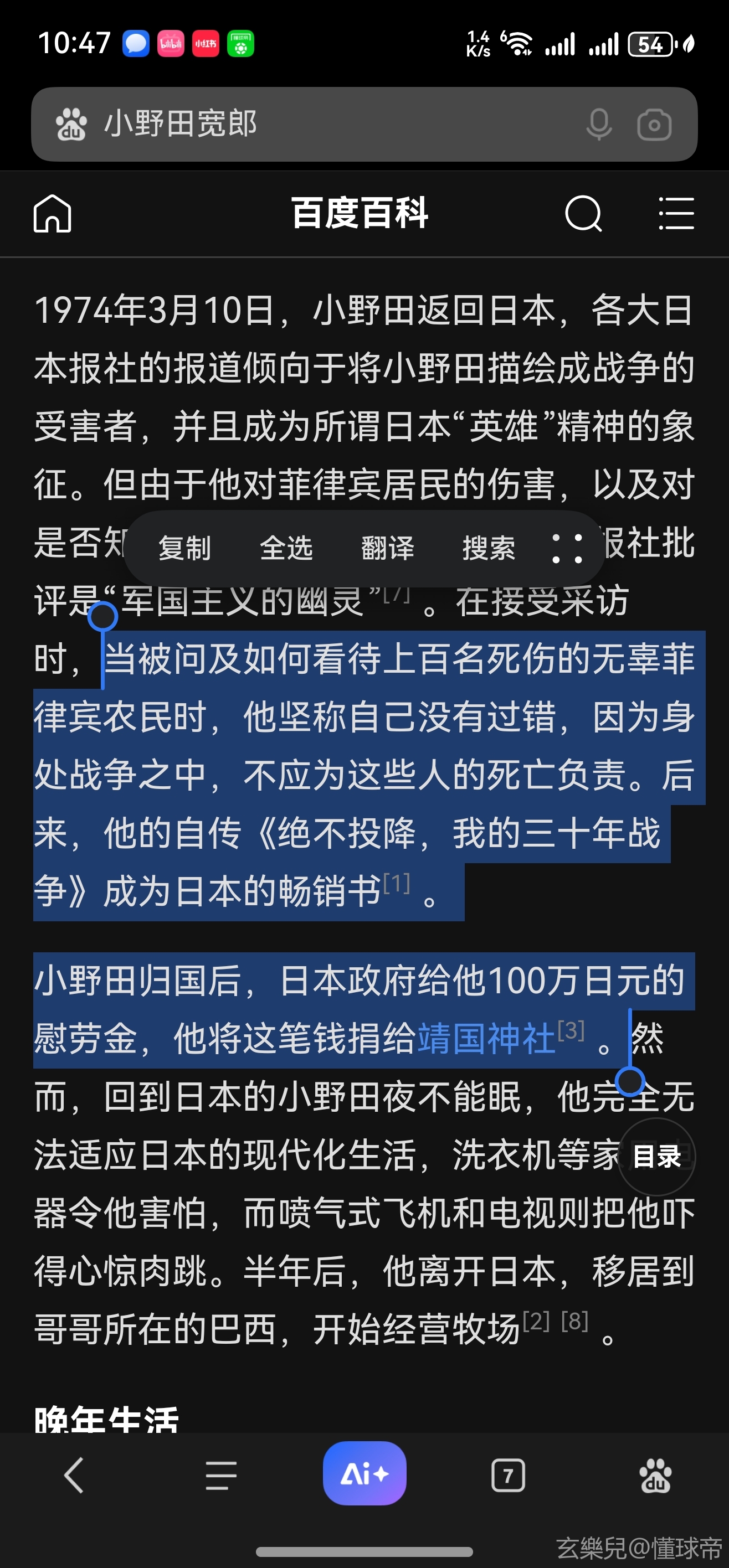Copy the selected text with 复制
Screen dimensions: 729x1568
[x=184, y=548]
